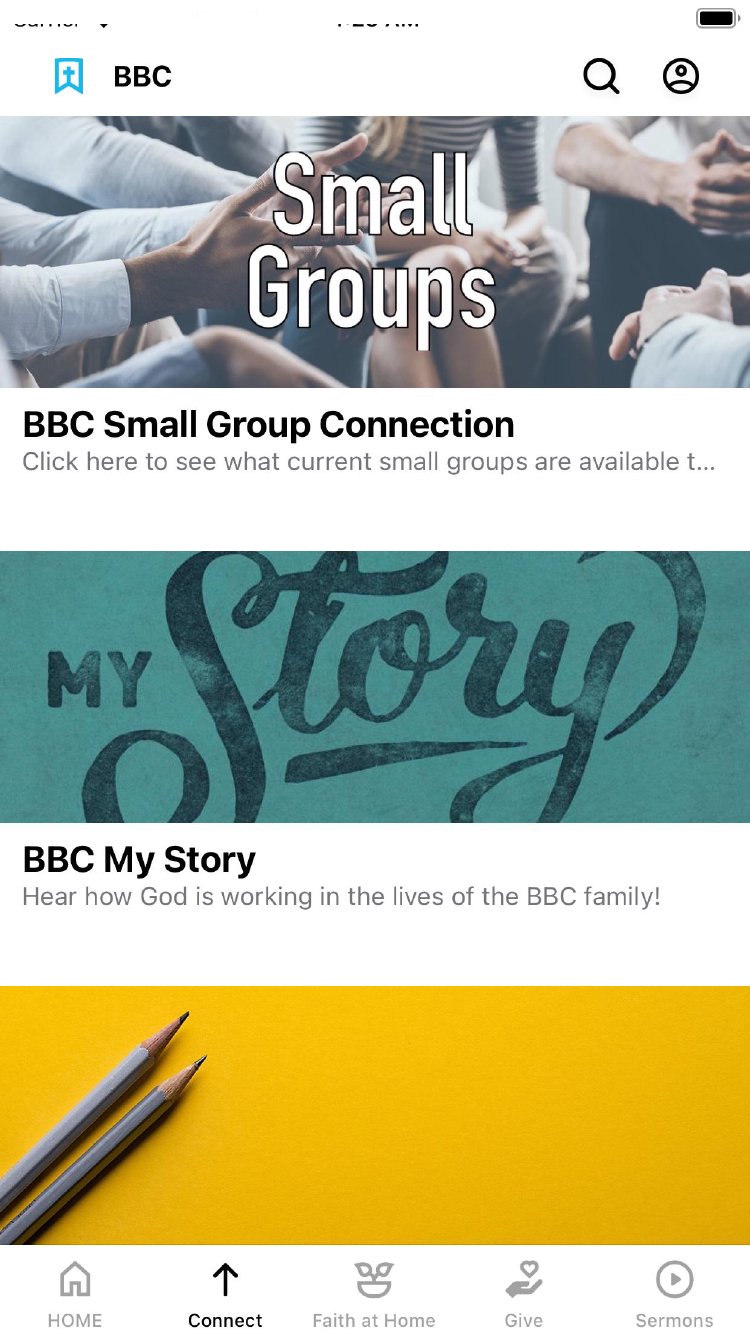Open the yellow pencils card
Screen dimensions: 750x1334
click(x=375, y=1115)
